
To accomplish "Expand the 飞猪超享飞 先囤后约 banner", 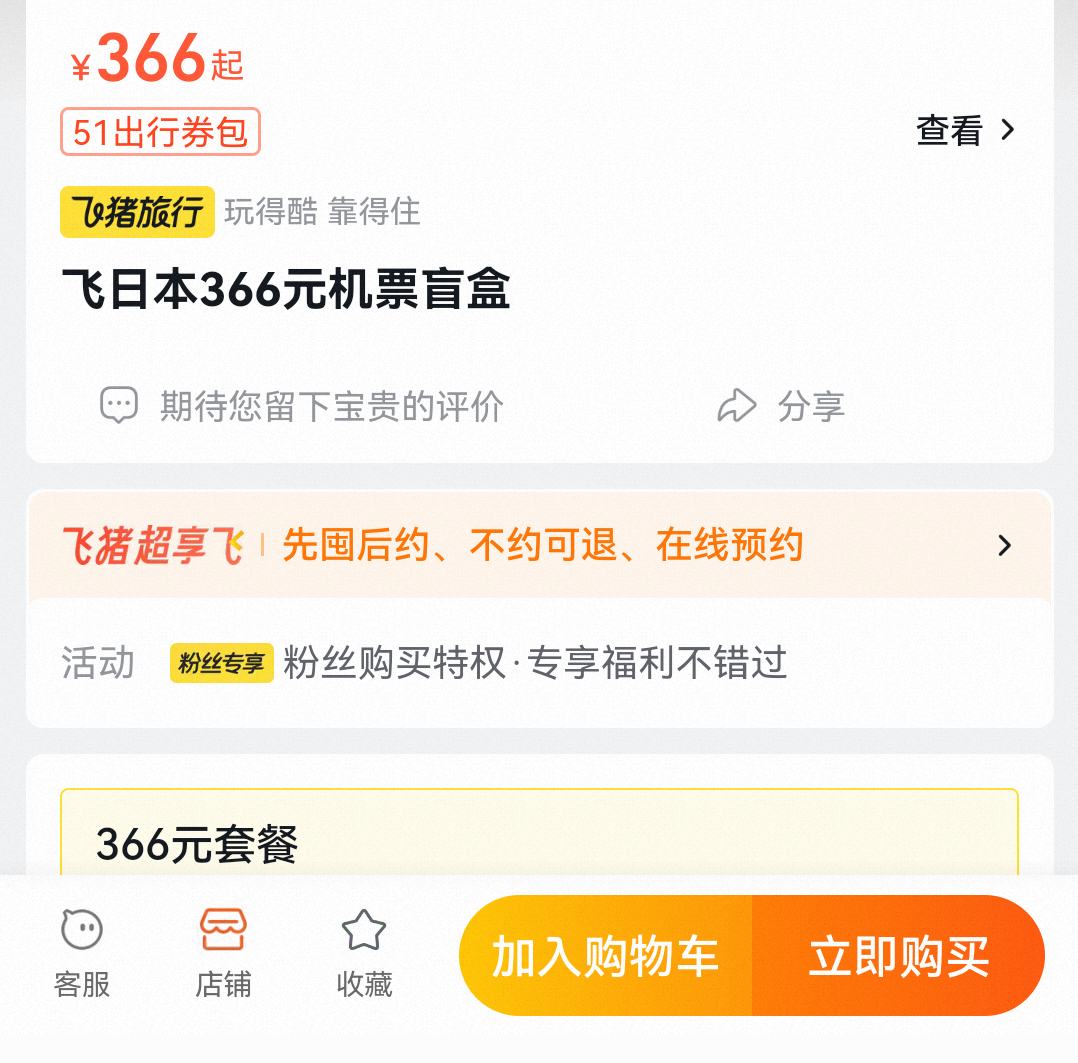I will [x=539, y=546].
